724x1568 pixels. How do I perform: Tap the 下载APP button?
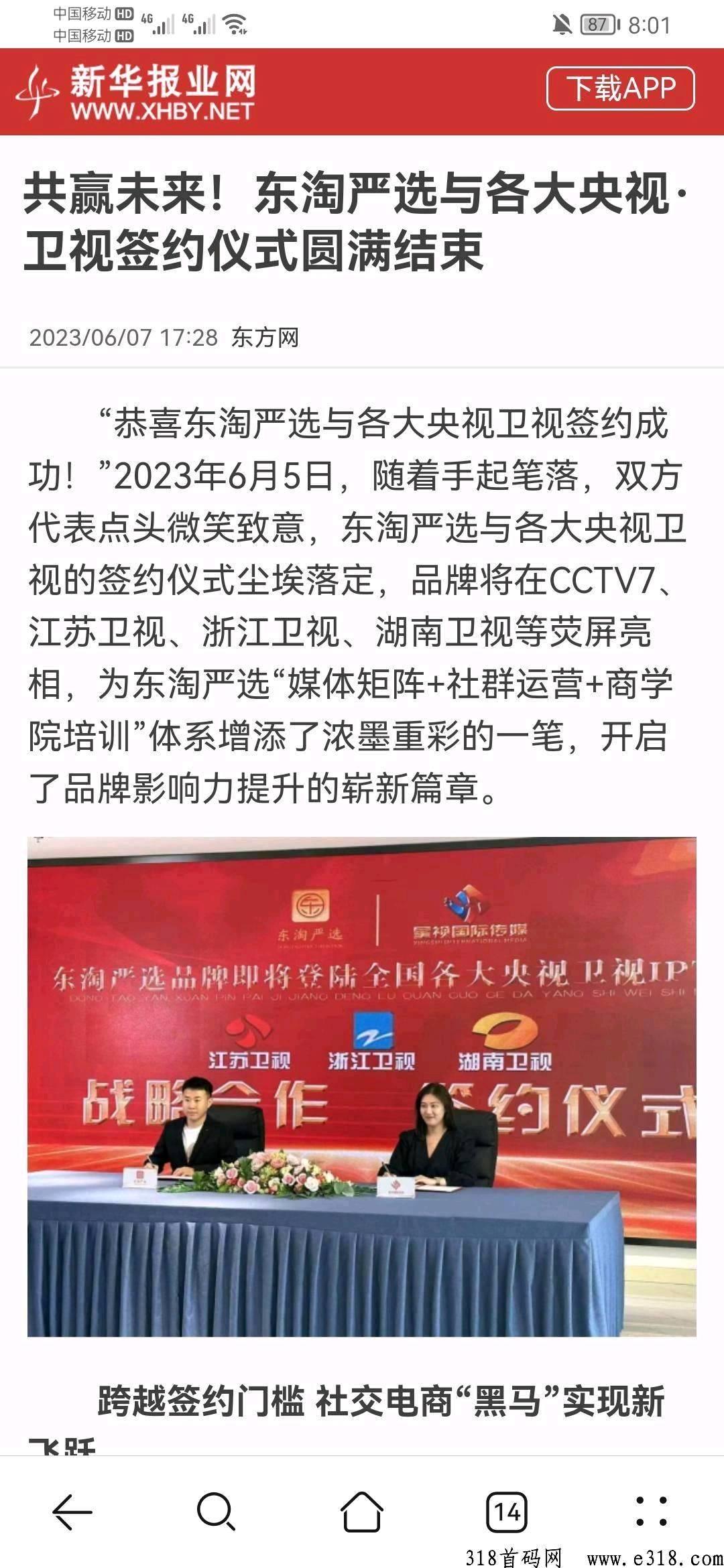point(620,87)
